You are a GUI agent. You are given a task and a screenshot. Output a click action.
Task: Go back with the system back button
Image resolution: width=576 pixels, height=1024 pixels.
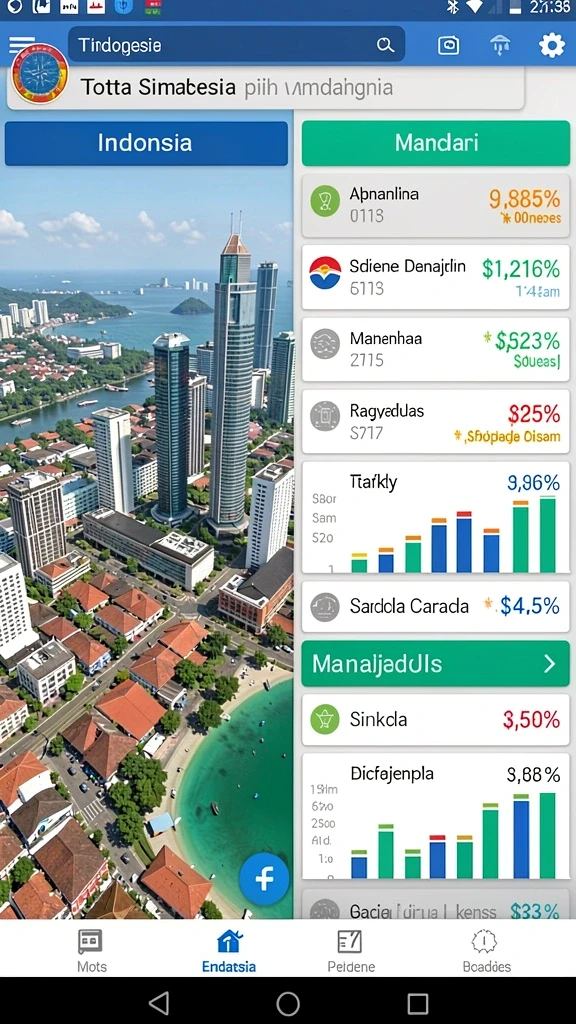pyautogui.click(x=159, y=1002)
